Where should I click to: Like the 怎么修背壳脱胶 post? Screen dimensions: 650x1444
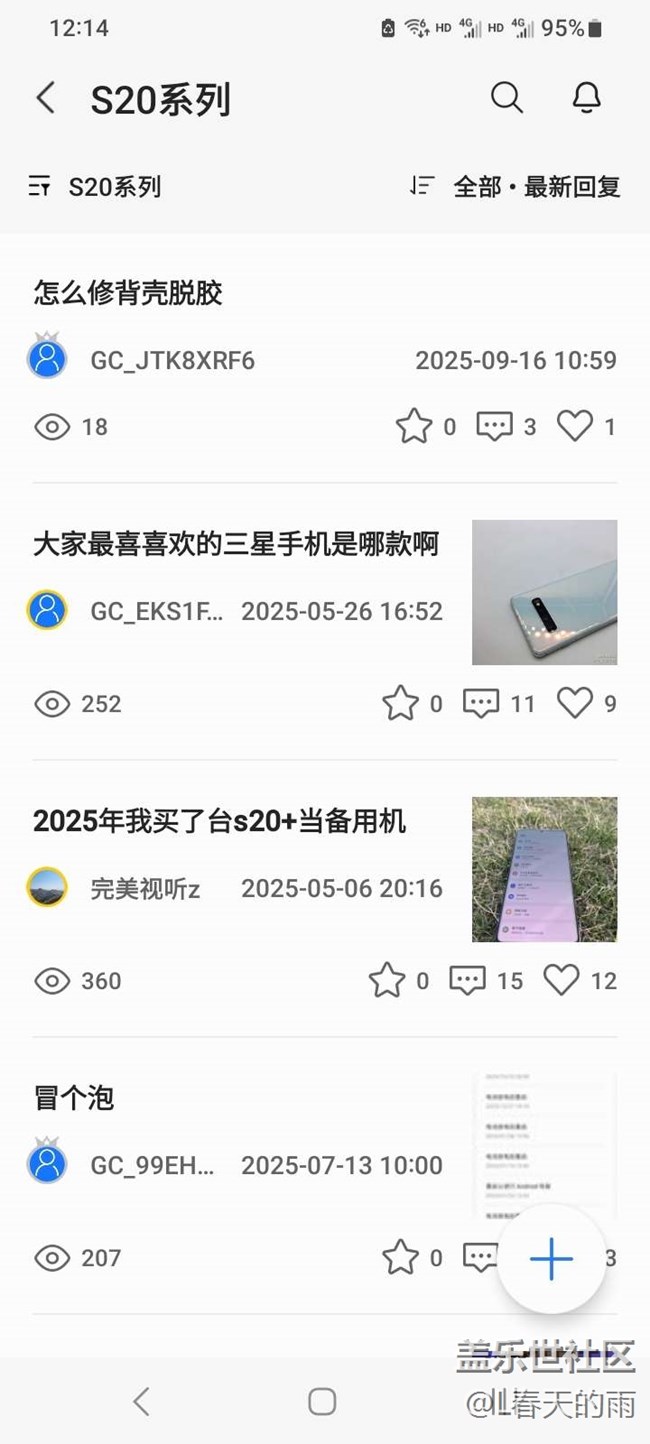[x=575, y=427]
